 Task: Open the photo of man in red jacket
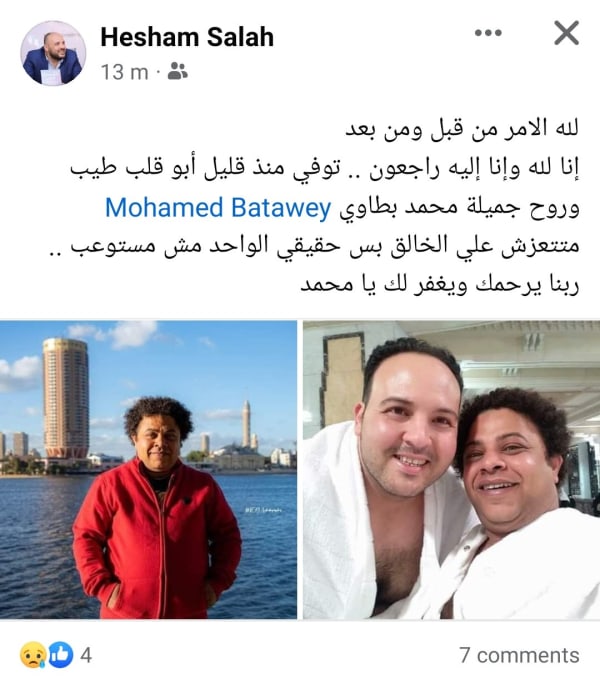(148, 469)
